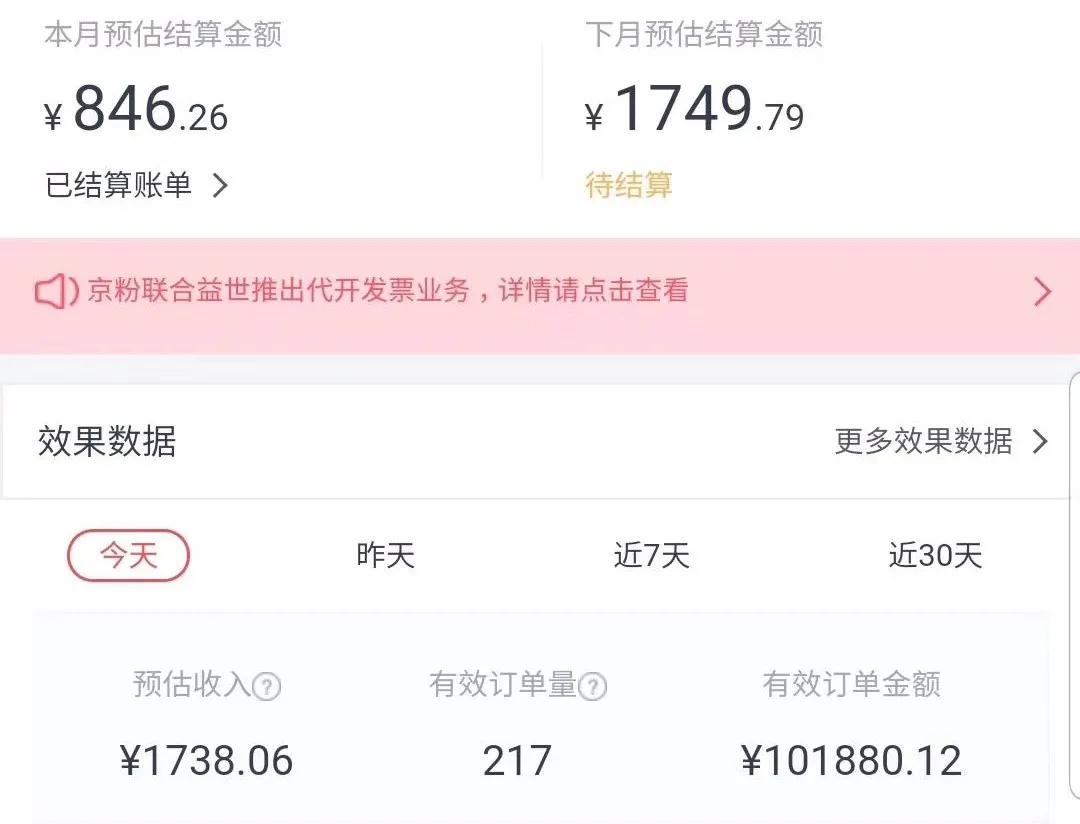
Task: Switch to the 昨天 tab
Action: click(385, 555)
